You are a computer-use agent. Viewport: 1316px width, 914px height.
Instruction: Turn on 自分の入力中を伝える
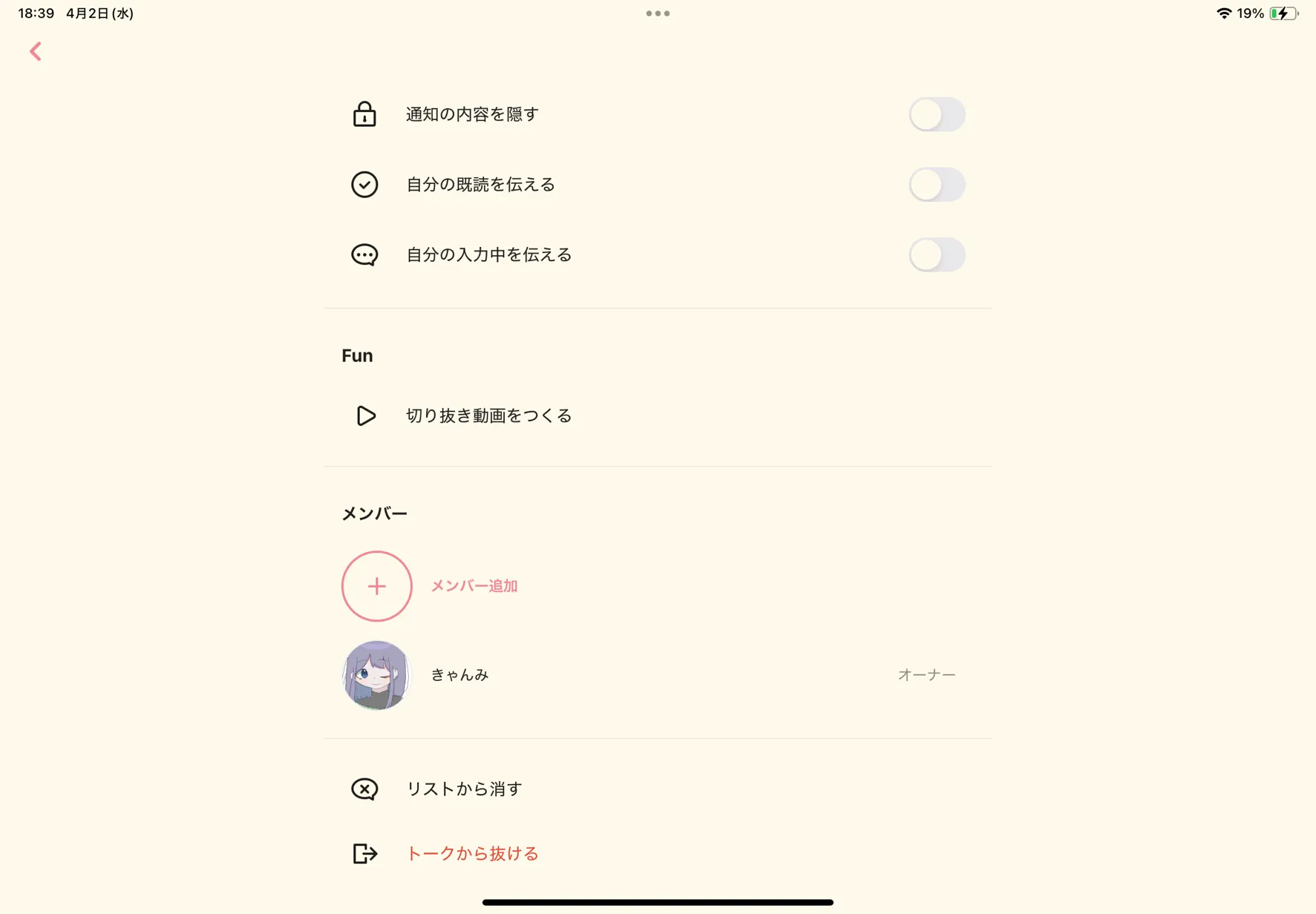click(x=937, y=255)
